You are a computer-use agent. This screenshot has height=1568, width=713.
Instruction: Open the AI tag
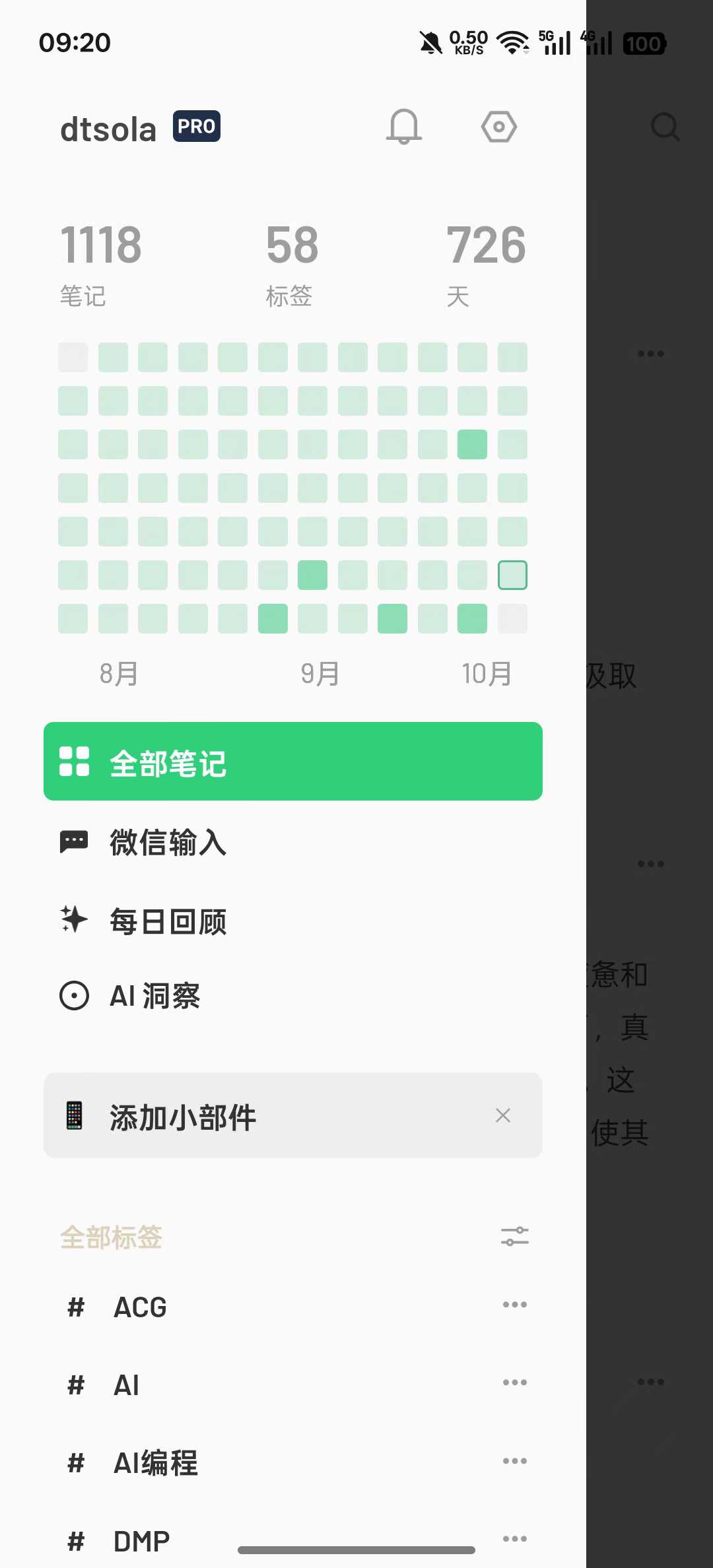(x=126, y=1385)
